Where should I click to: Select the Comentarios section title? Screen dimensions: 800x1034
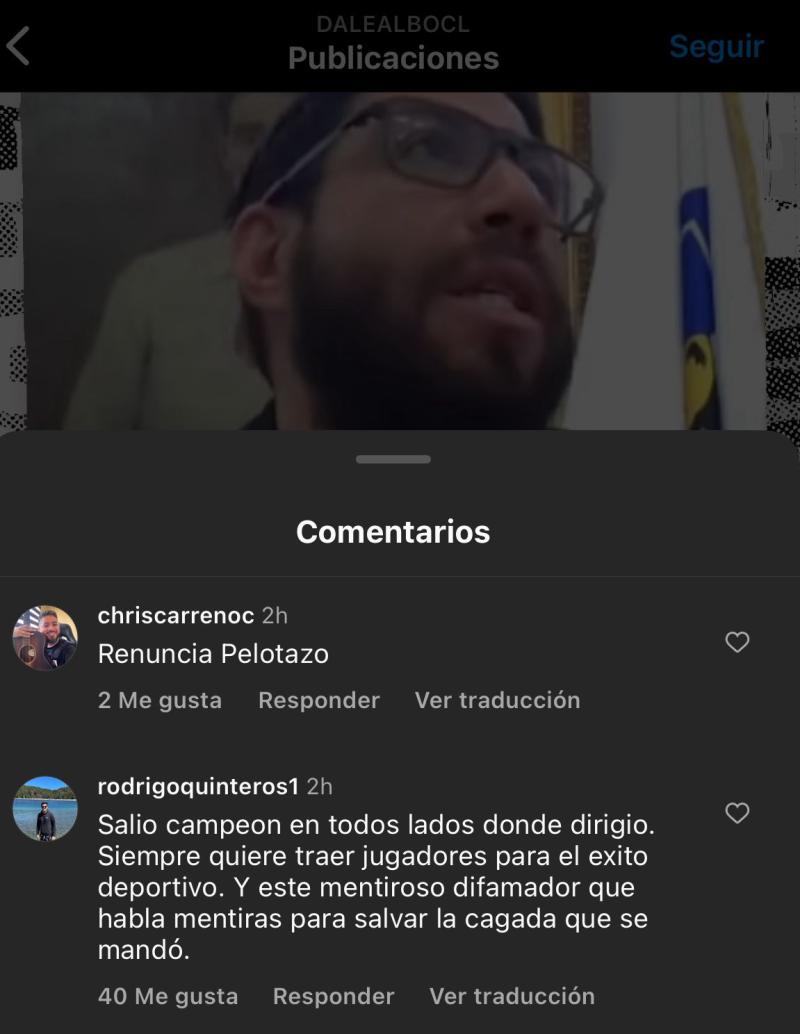click(392, 532)
